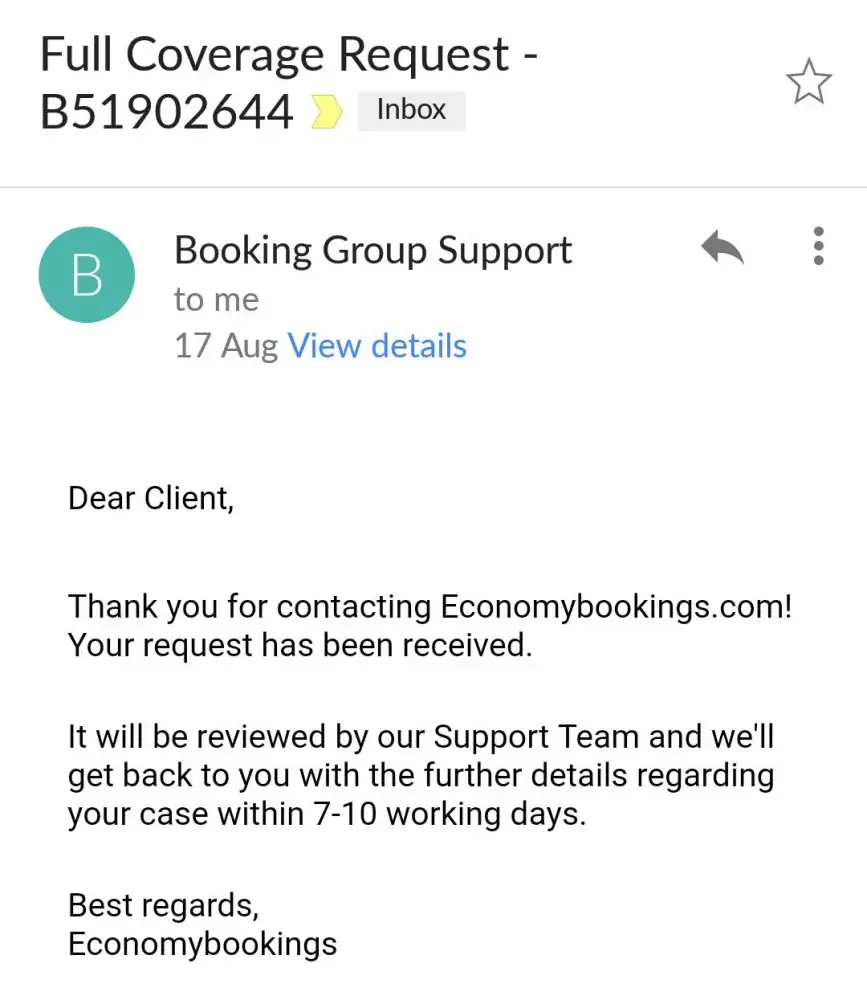Tap the yellow importance marker
Screen dimensions: 867x1000
click(325, 113)
